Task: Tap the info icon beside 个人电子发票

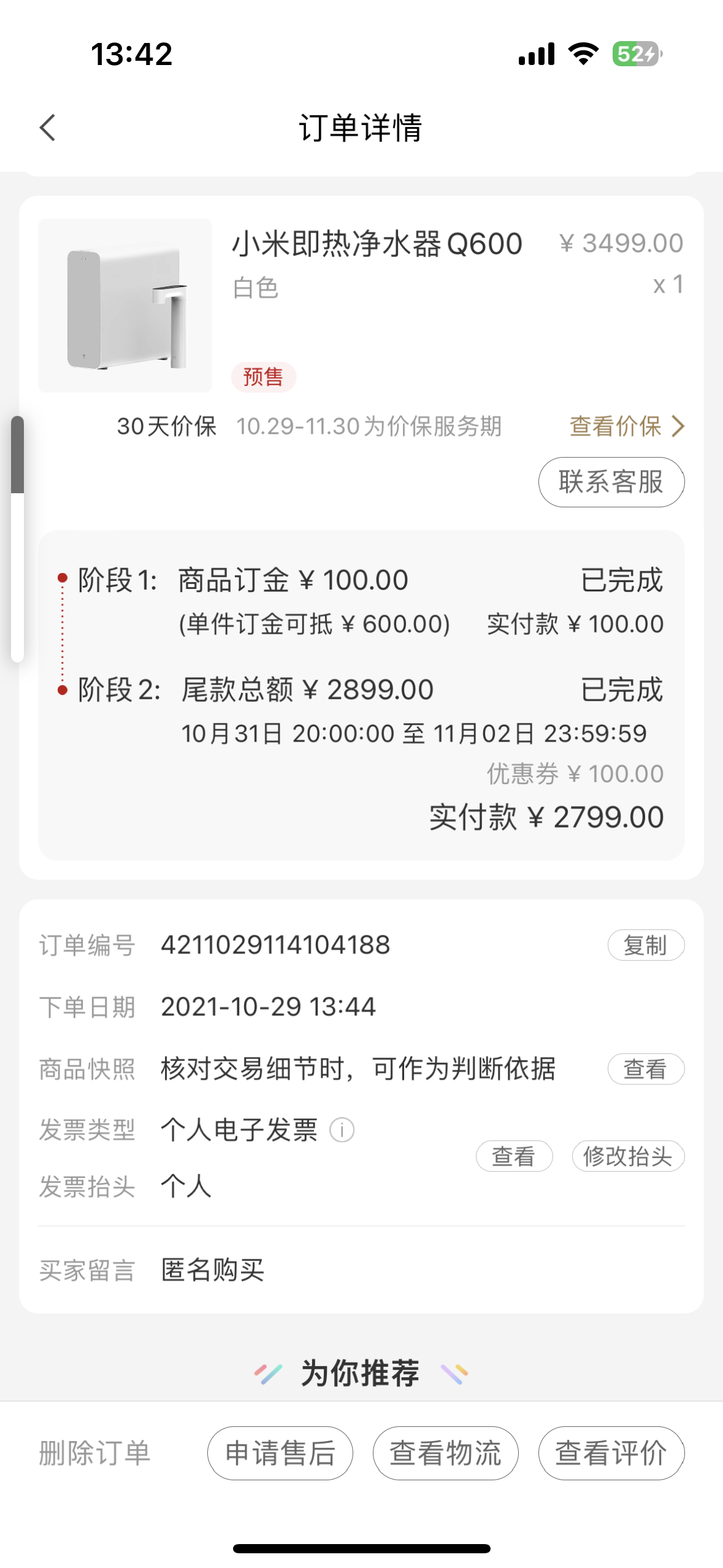Action: [342, 1129]
